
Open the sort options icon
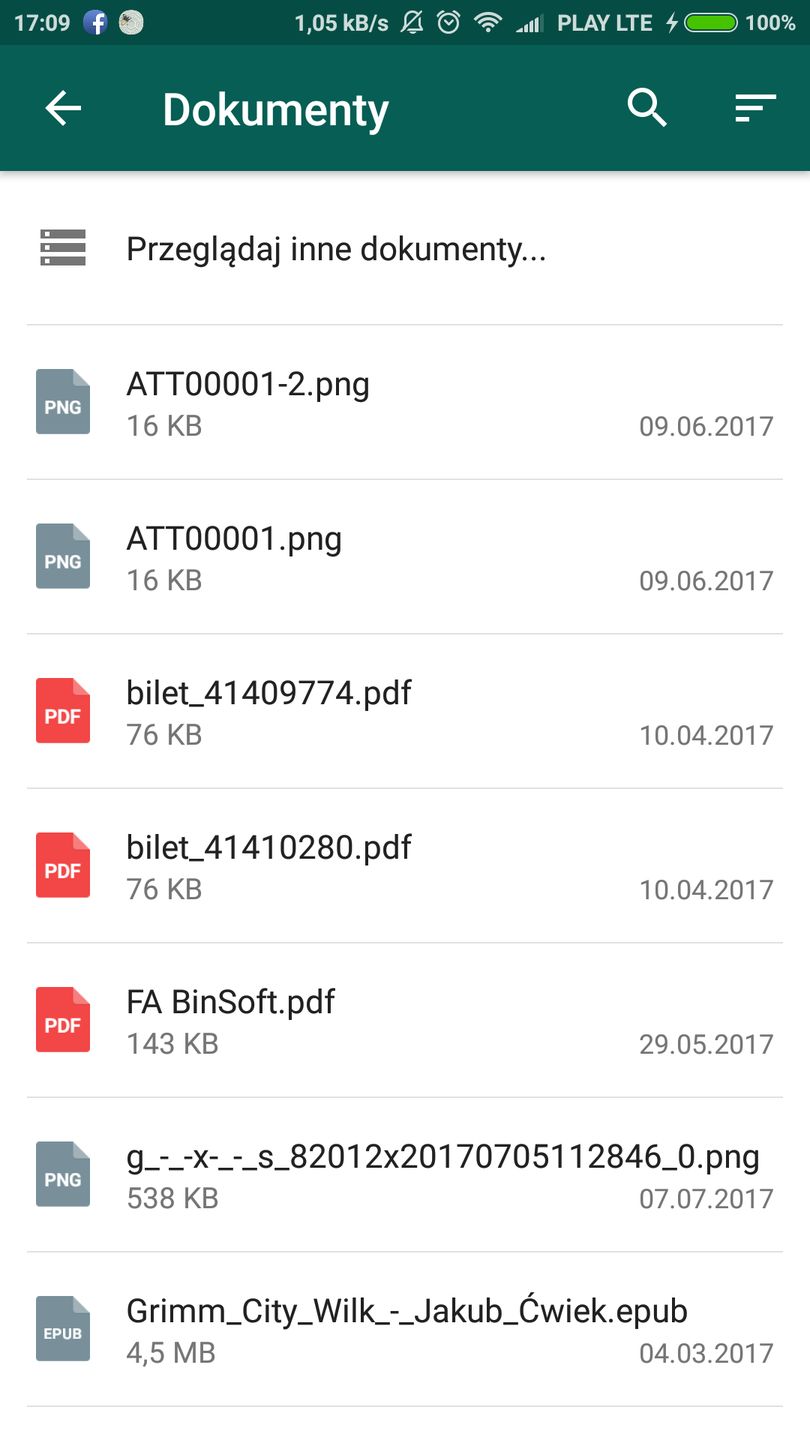(755, 108)
